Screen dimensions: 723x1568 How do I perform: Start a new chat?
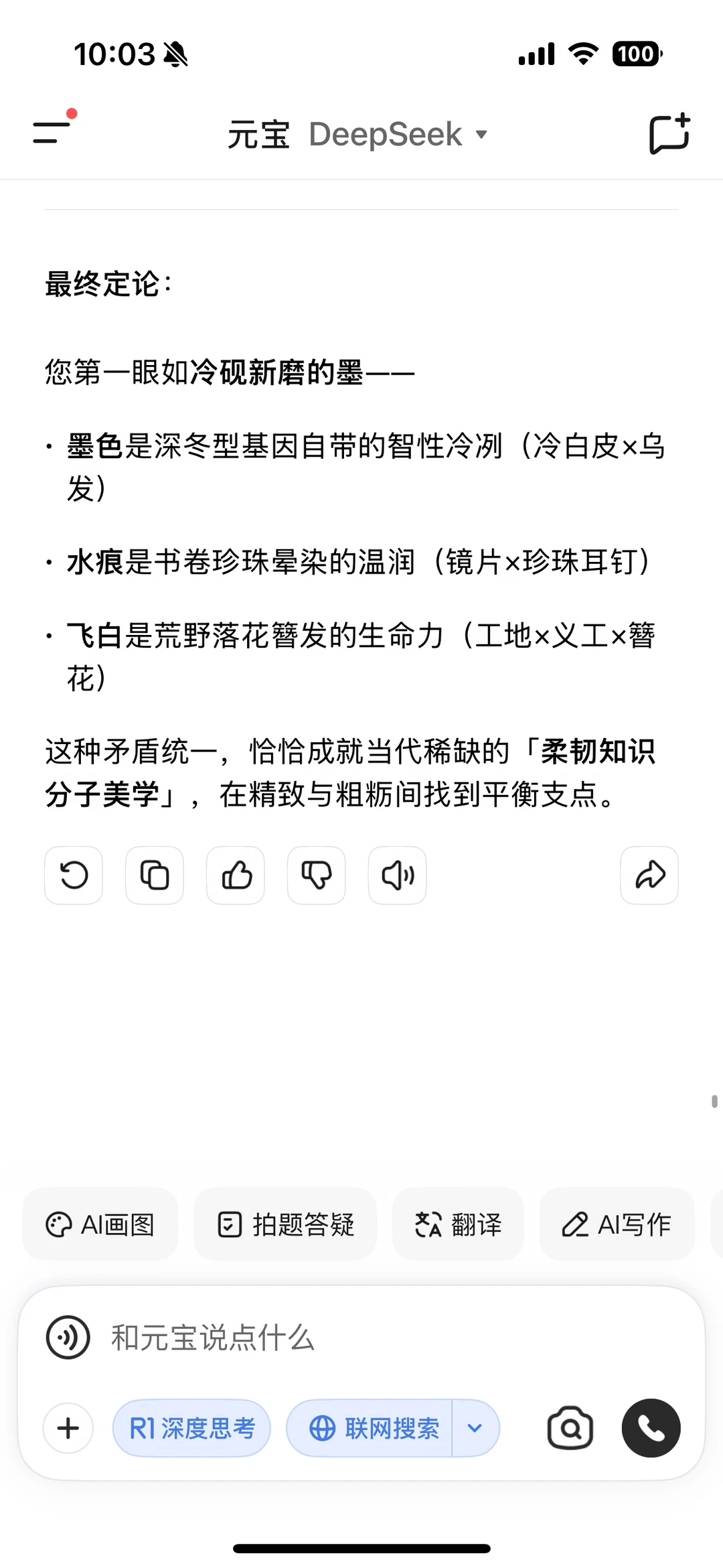click(669, 134)
